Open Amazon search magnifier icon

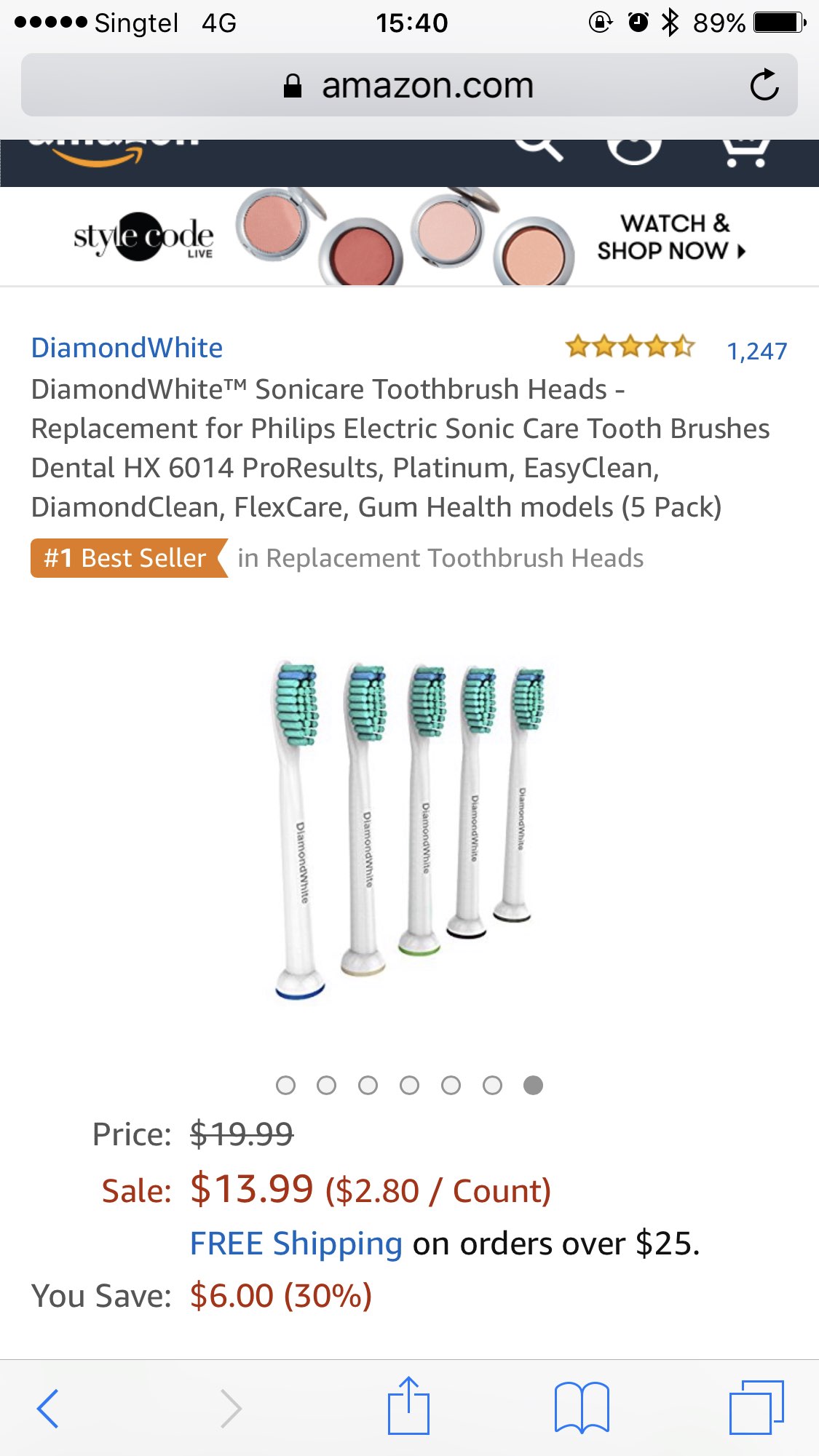(x=539, y=148)
